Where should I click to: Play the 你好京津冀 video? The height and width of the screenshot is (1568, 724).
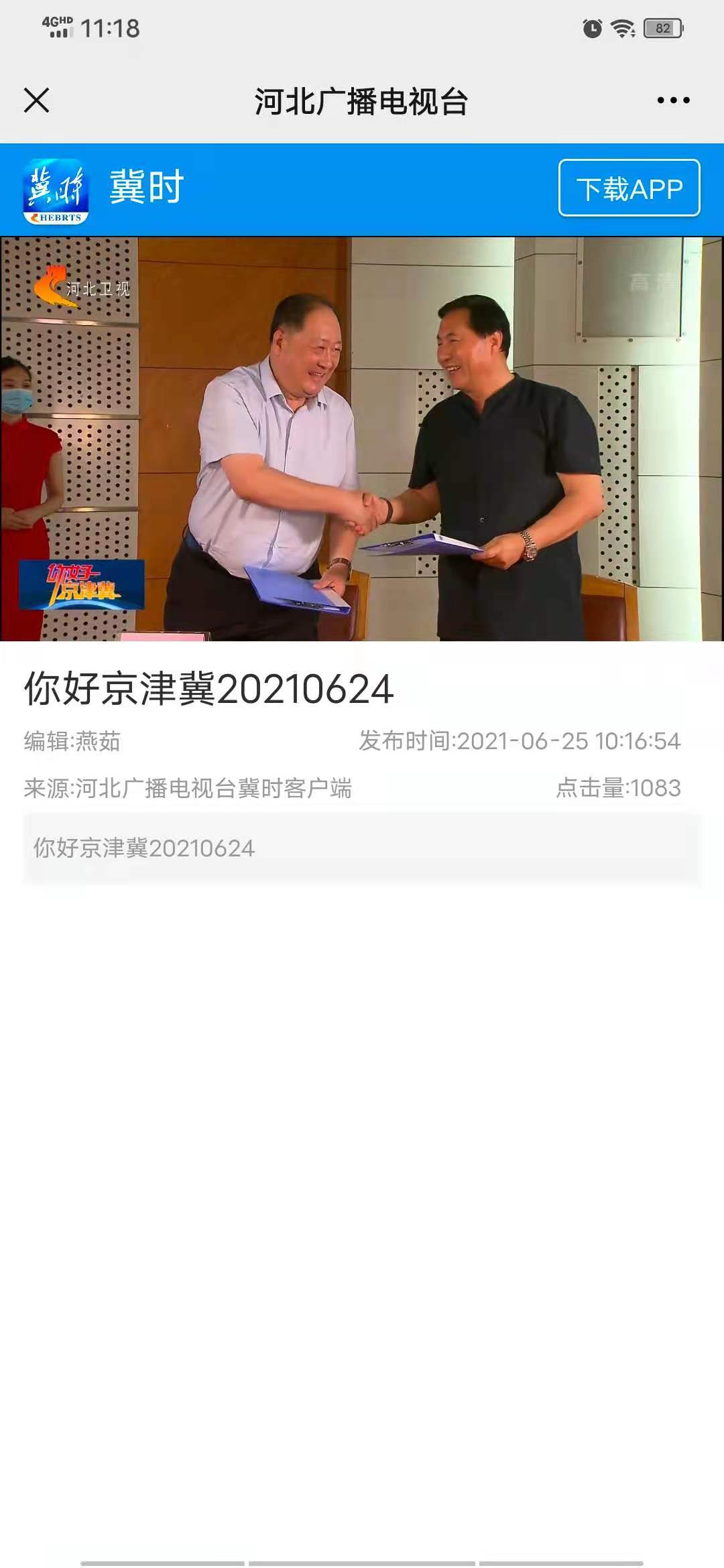(x=362, y=439)
